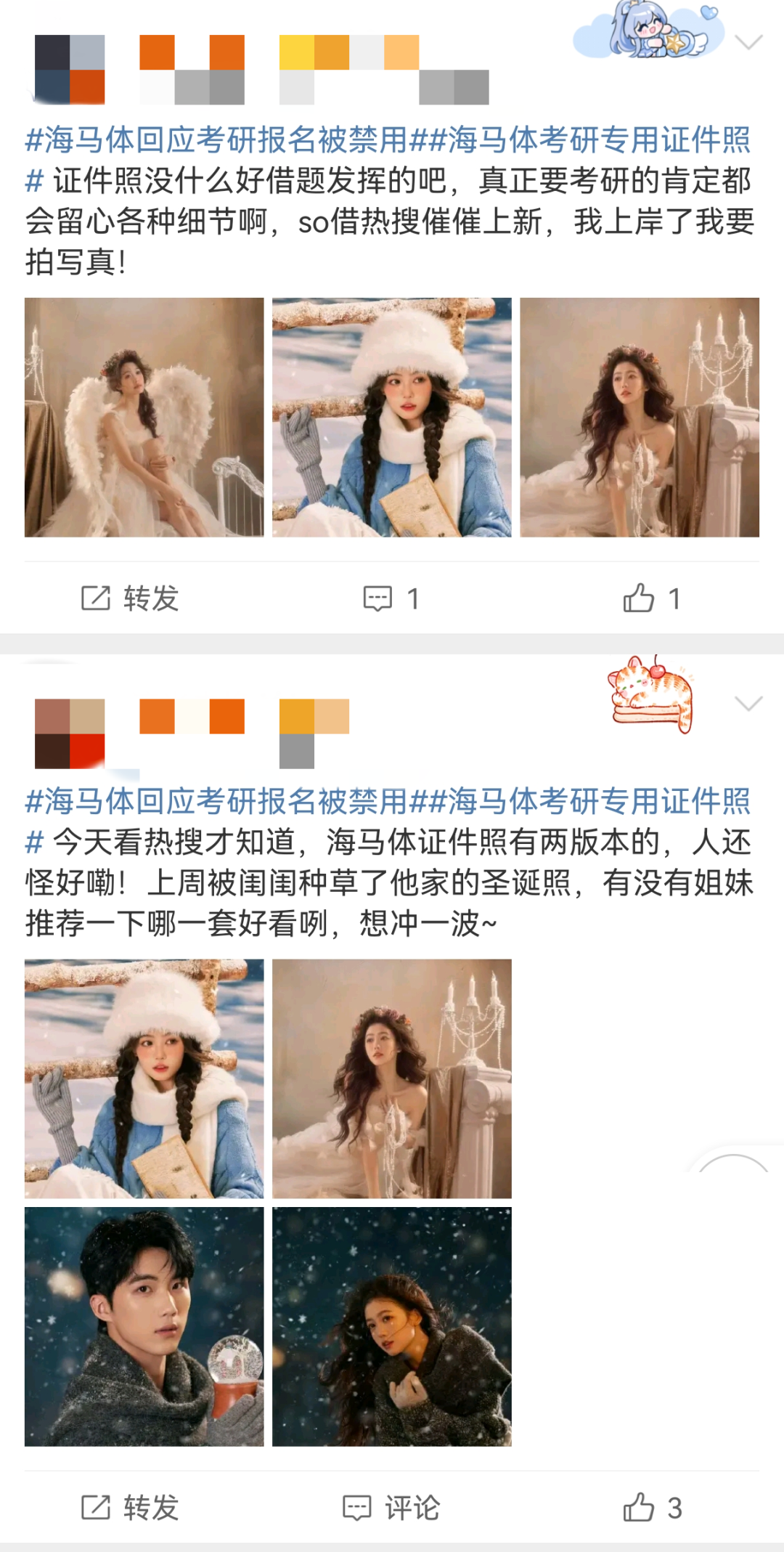Open the man with snow globe photo

[x=144, y=1326]
